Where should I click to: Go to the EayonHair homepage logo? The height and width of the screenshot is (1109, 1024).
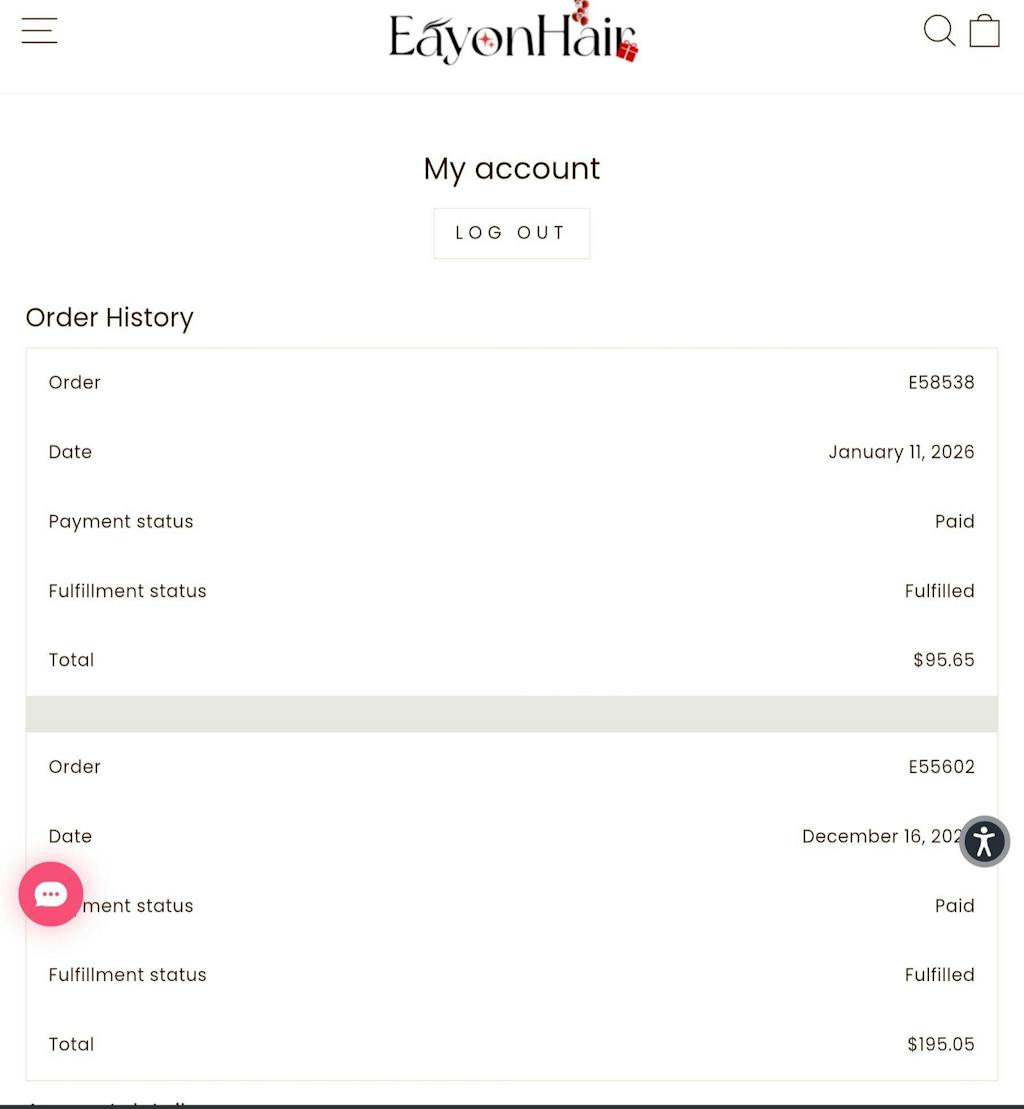tap(513, 36)
